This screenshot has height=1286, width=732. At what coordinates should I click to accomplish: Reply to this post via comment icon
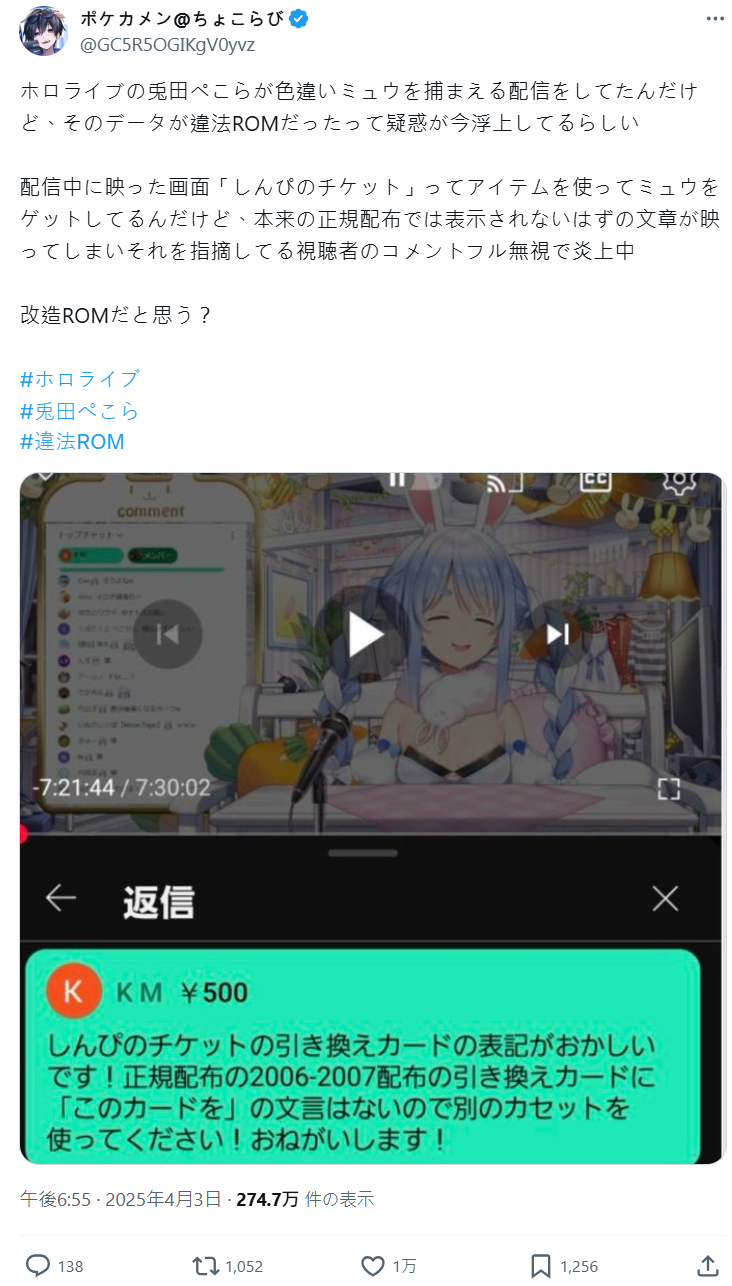click(x=38, y=1265)
